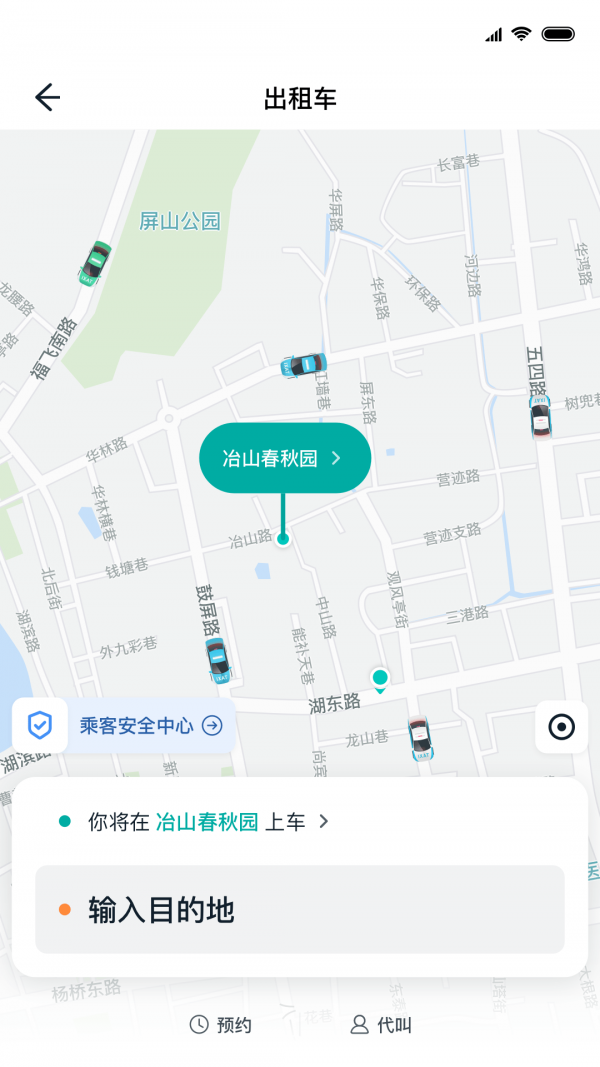Open 乘客安全中心 safety center
This screenshot has width=600, height=1067.
(124, 725)
